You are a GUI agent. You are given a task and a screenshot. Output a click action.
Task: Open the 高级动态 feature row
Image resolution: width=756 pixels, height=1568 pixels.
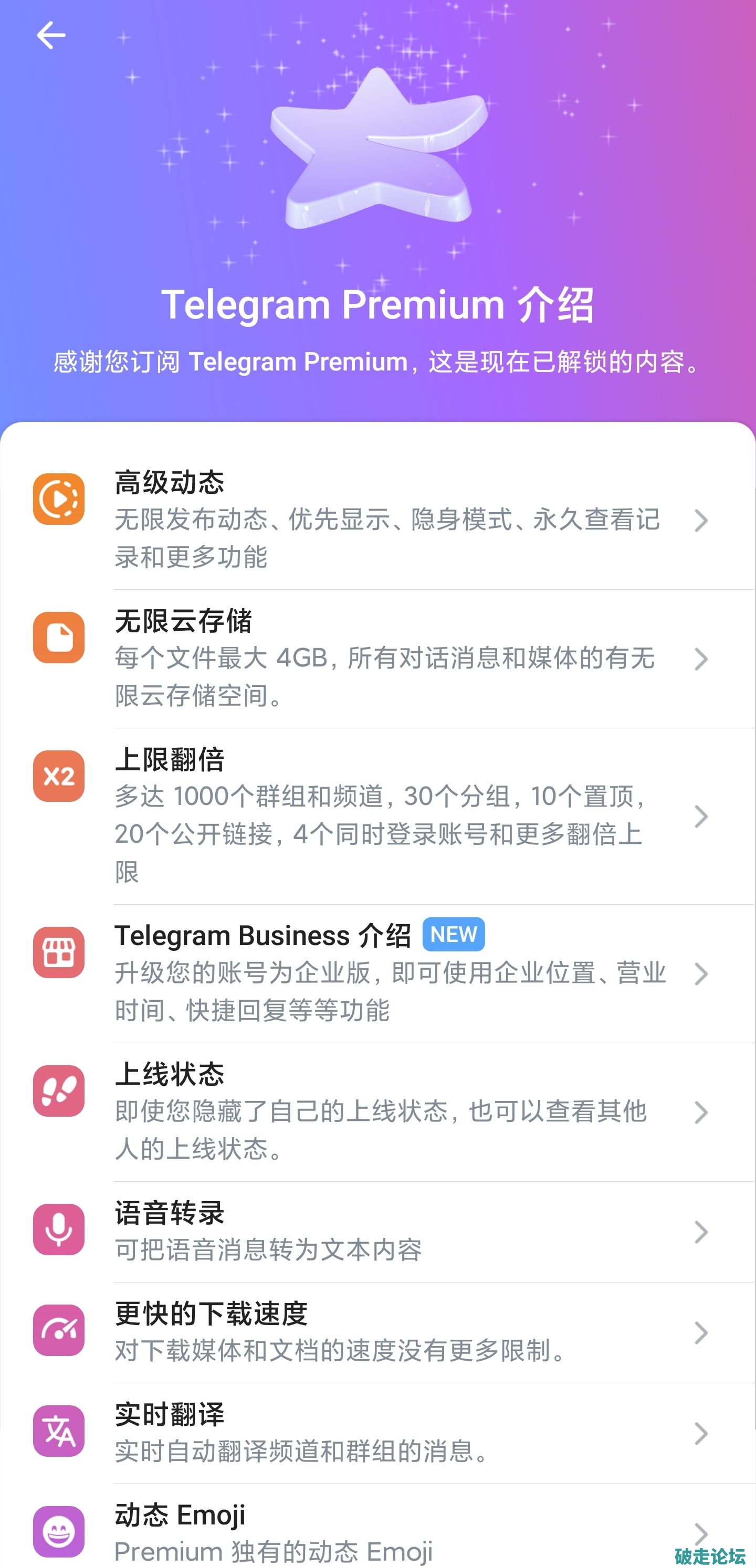pos(377,519)
